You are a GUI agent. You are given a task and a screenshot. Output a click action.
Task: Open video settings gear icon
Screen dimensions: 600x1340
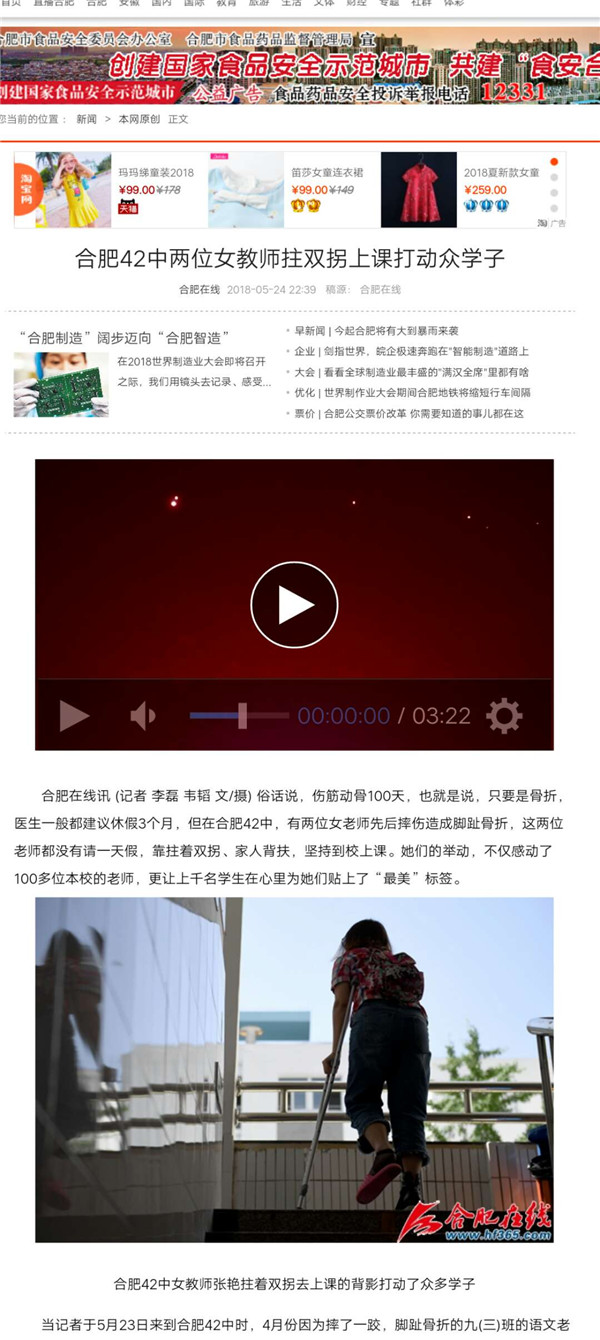pyautogui.click(x=504, y=716)
